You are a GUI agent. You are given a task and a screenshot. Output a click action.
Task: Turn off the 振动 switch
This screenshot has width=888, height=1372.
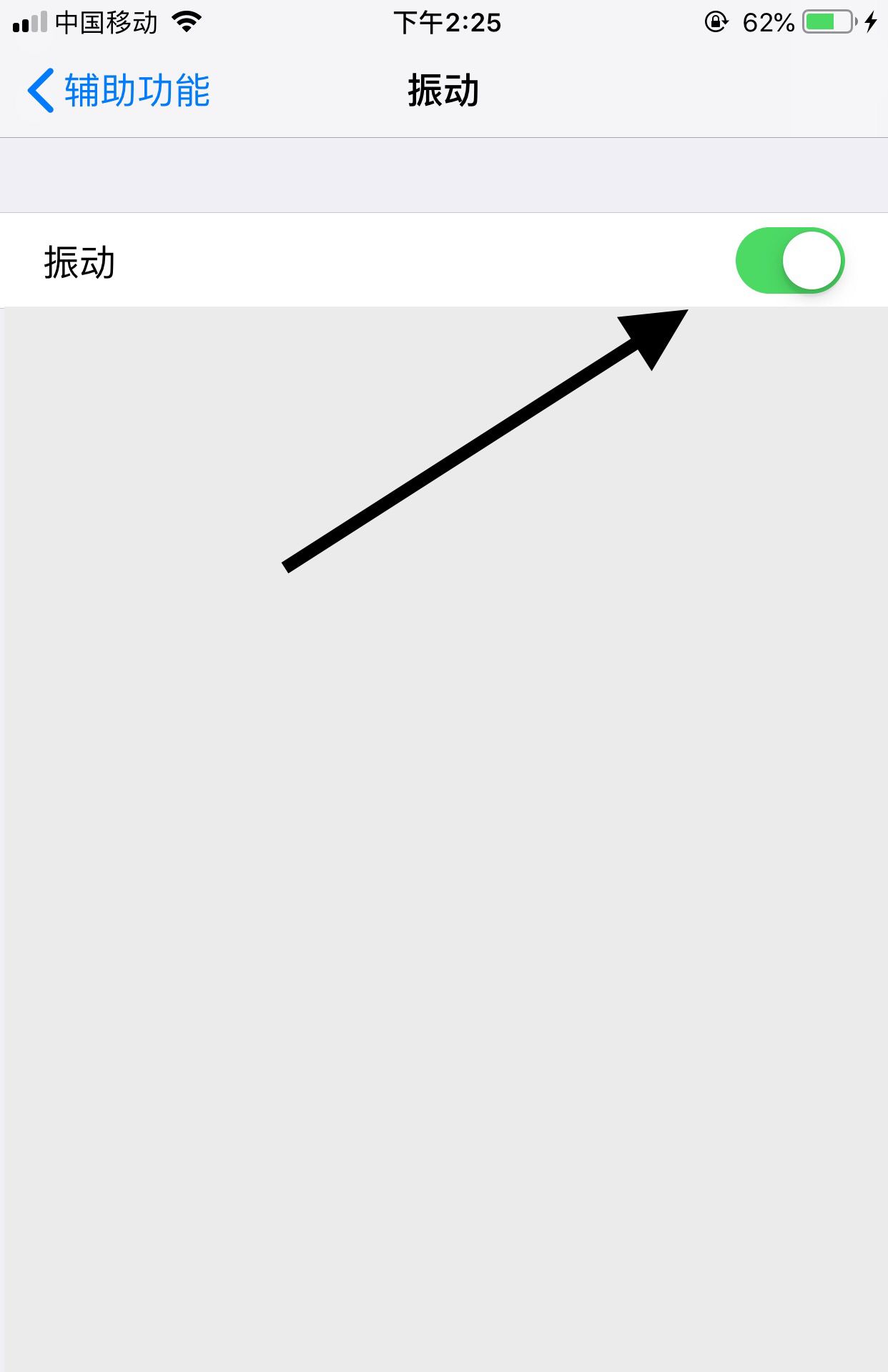coord(789,261)
